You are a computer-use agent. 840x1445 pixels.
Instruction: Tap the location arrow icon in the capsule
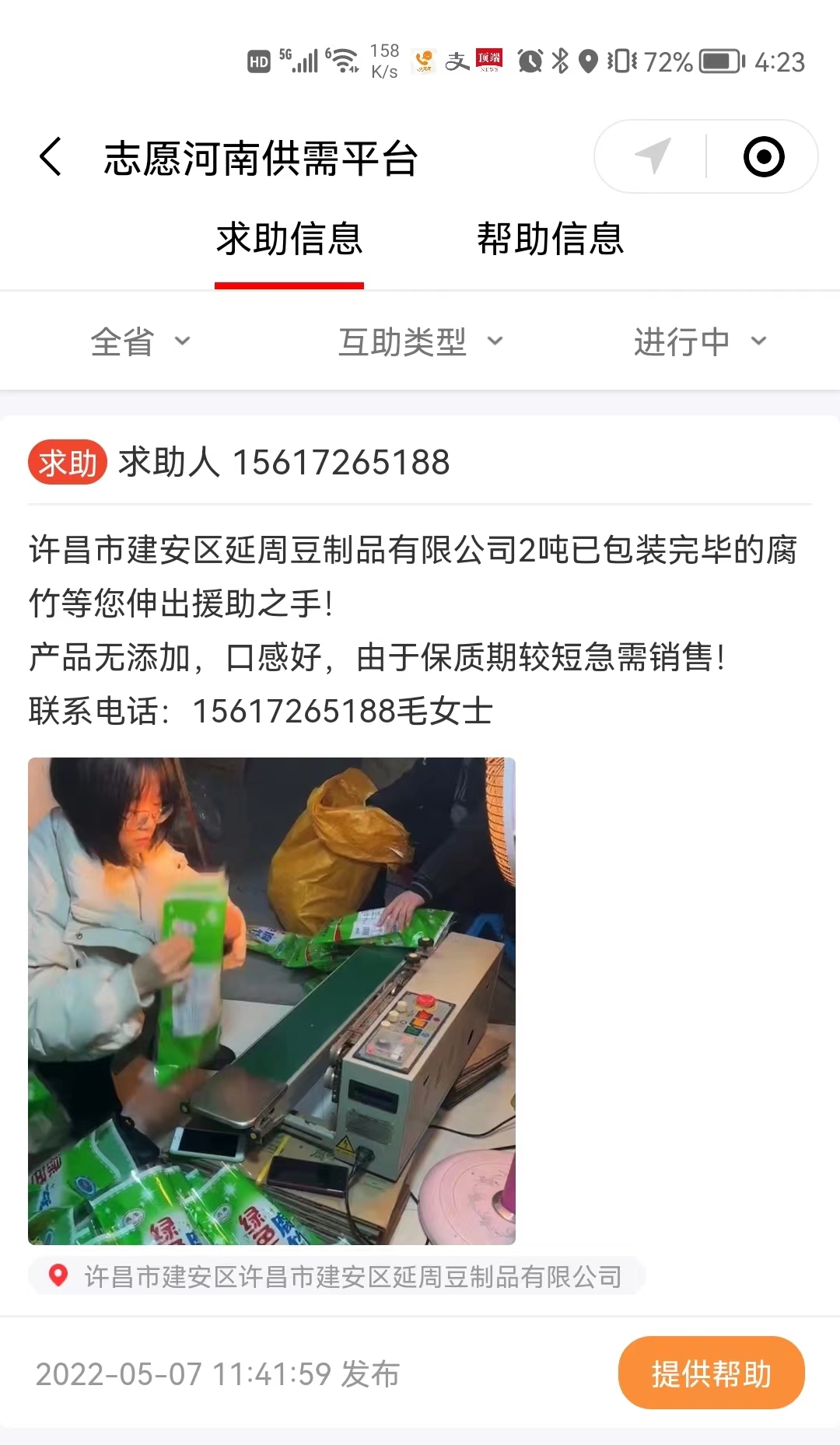point(653,156)
